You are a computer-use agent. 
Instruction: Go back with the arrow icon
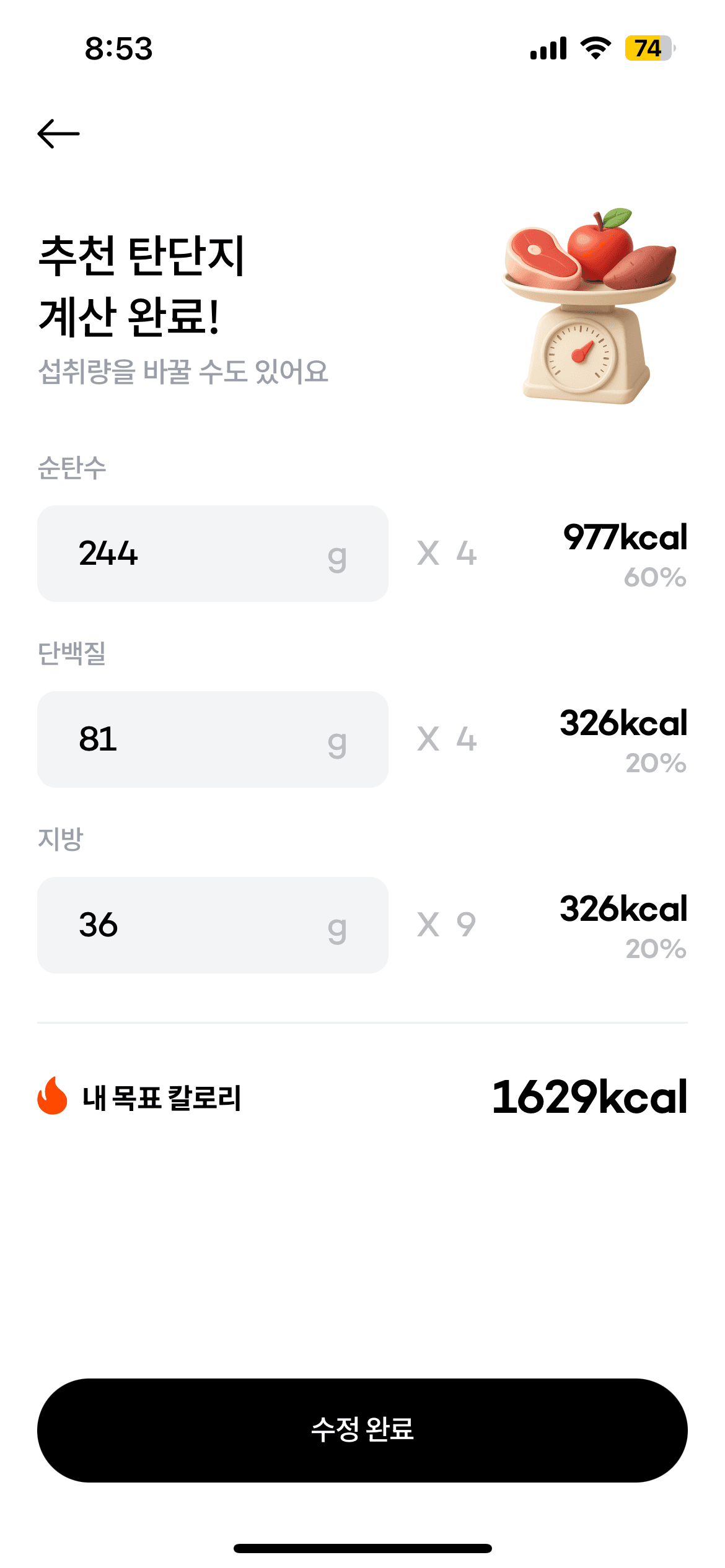[x=58, y=134]
